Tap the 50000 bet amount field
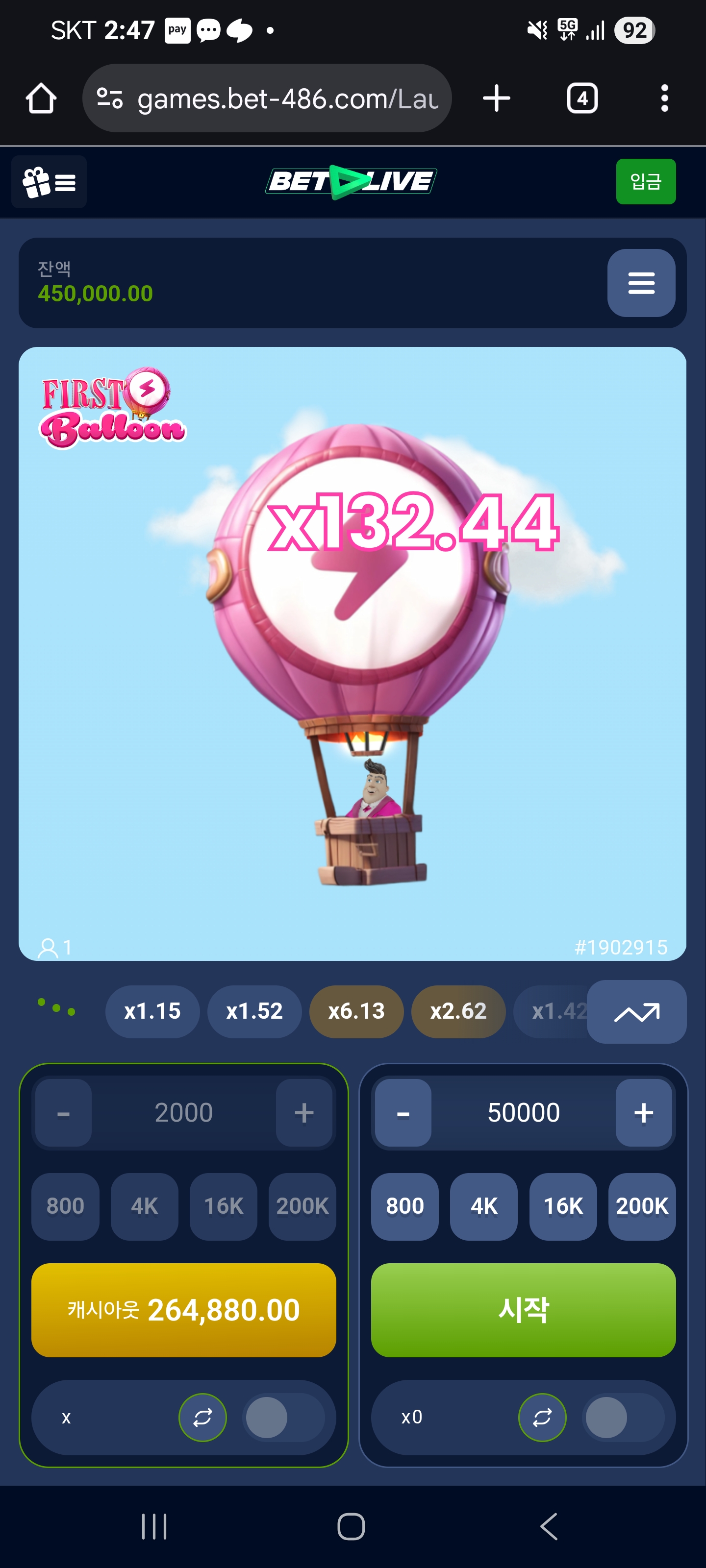This screenshot has width=706, height=1568. coord(523,1113)
